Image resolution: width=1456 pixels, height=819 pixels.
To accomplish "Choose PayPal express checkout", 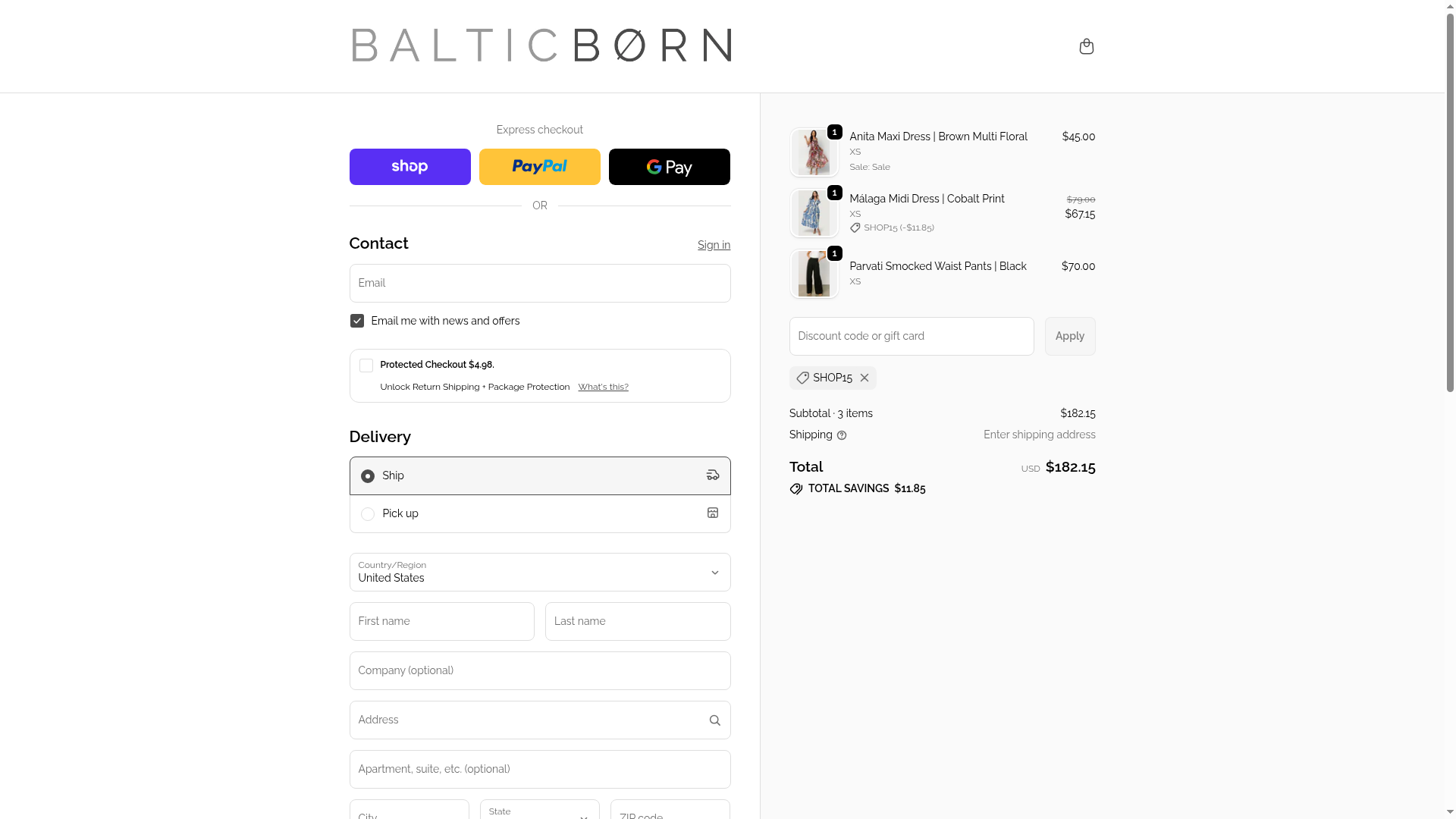I will click(539, 167).
